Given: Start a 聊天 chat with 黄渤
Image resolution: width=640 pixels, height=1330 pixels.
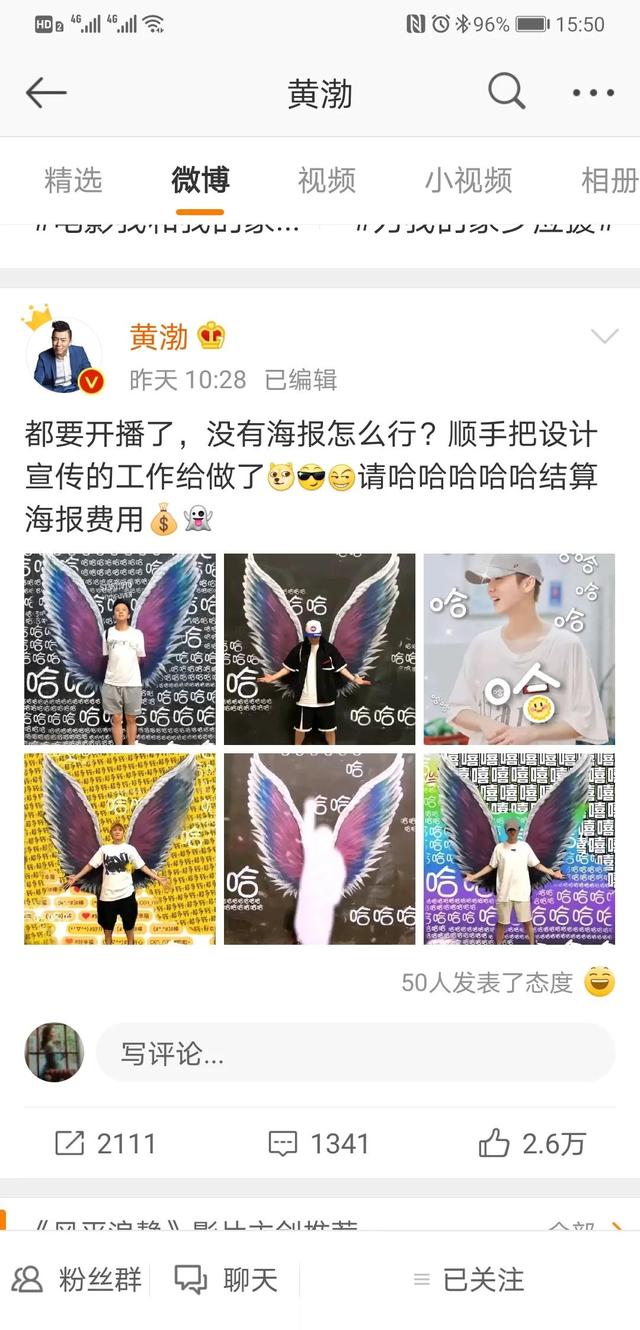Looking at the screenshot, I should 225,1279.
